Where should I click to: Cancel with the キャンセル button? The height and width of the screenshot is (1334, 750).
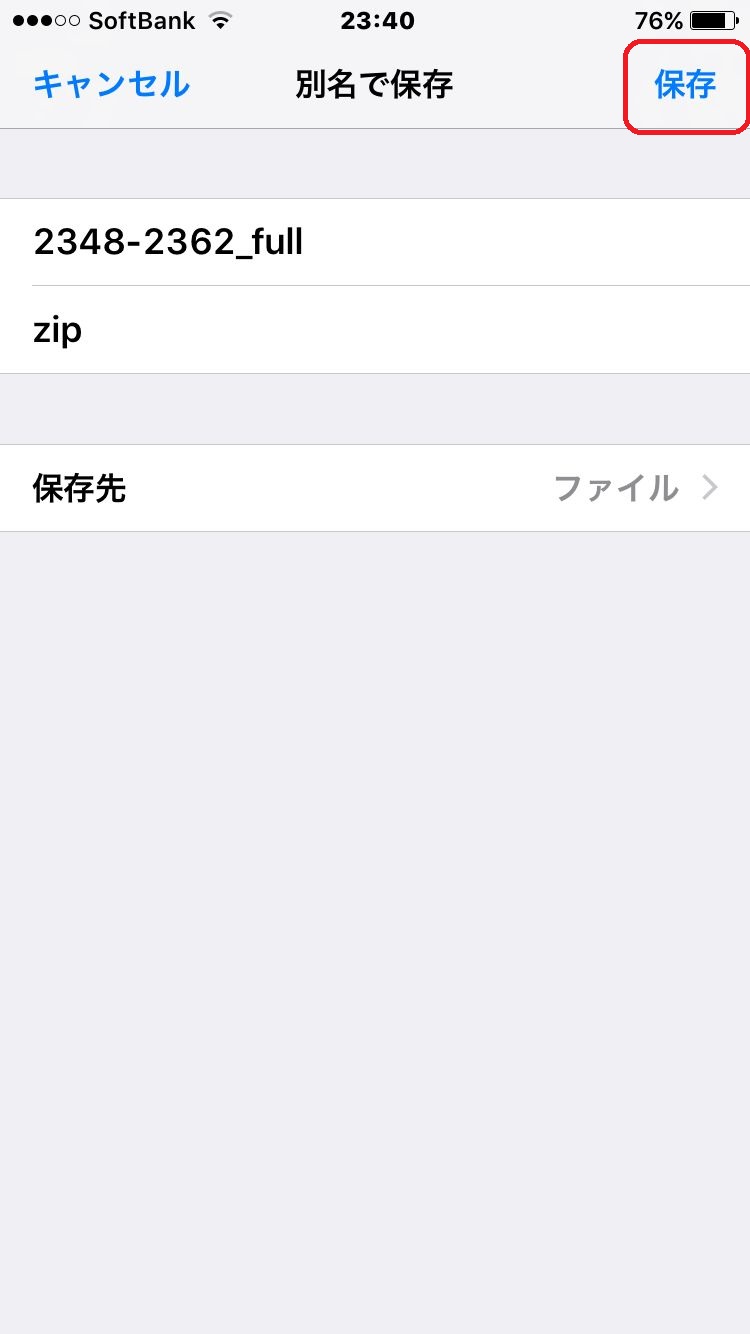[111, 85]
